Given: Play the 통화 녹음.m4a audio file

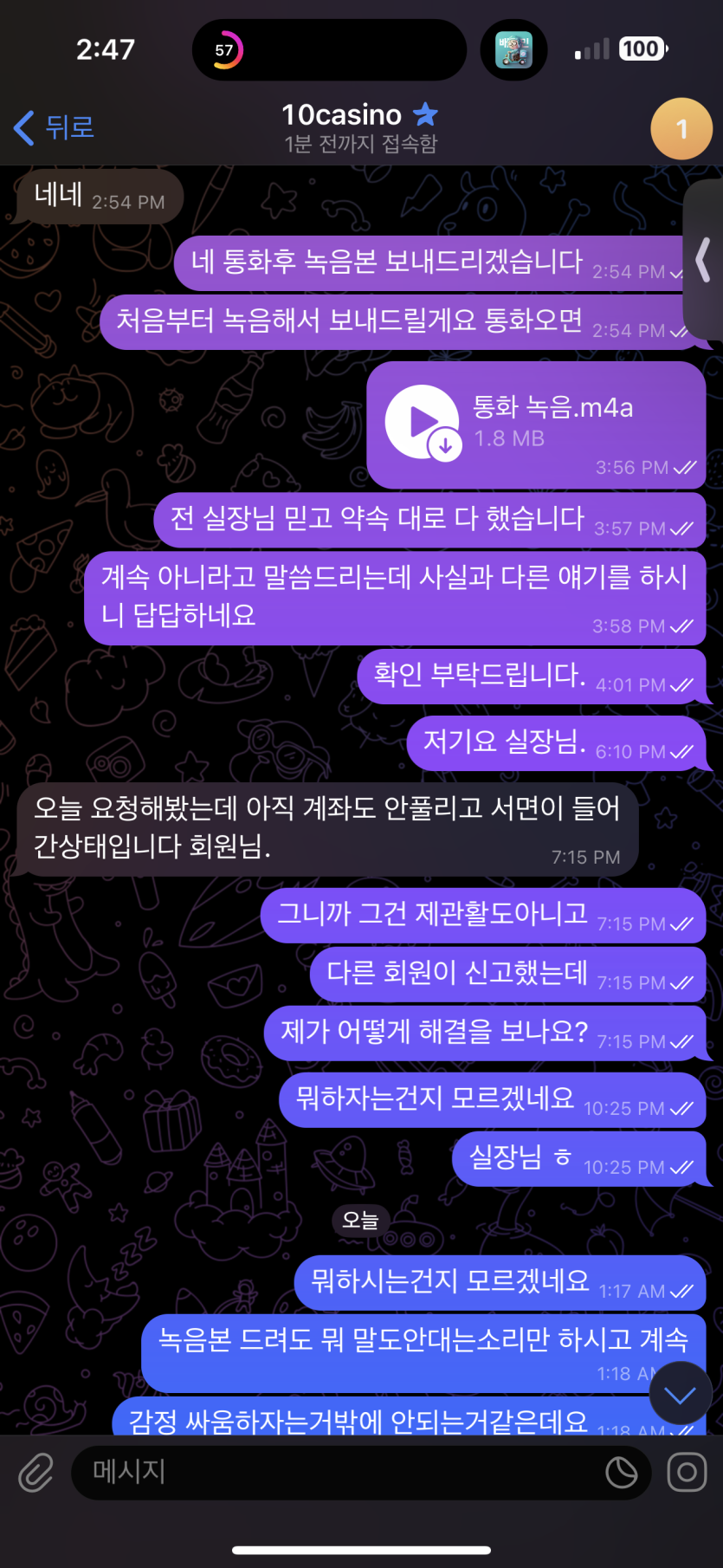Looking at the screenshot, I should coord(422,423).
